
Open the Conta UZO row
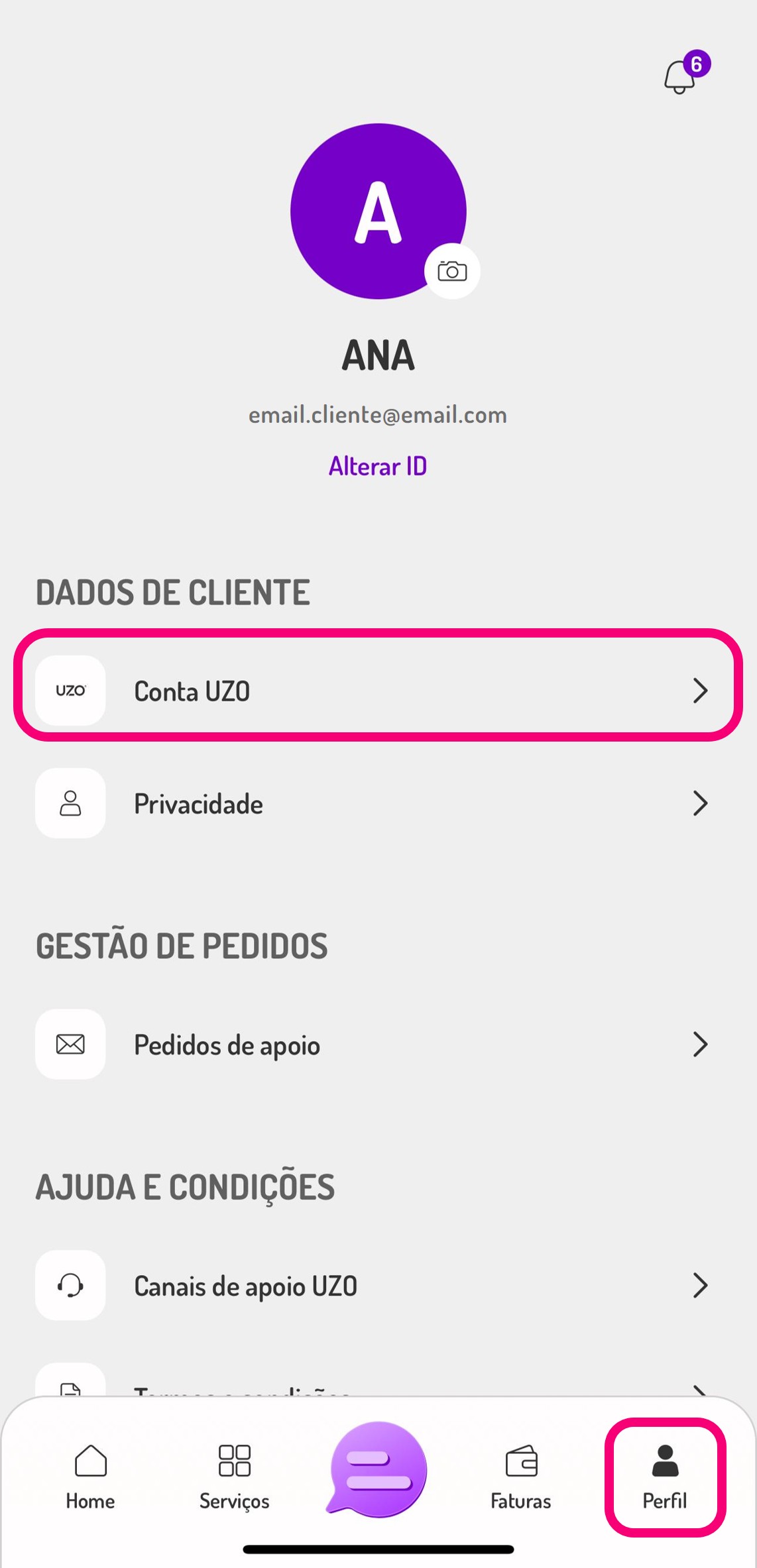[378, 691]
